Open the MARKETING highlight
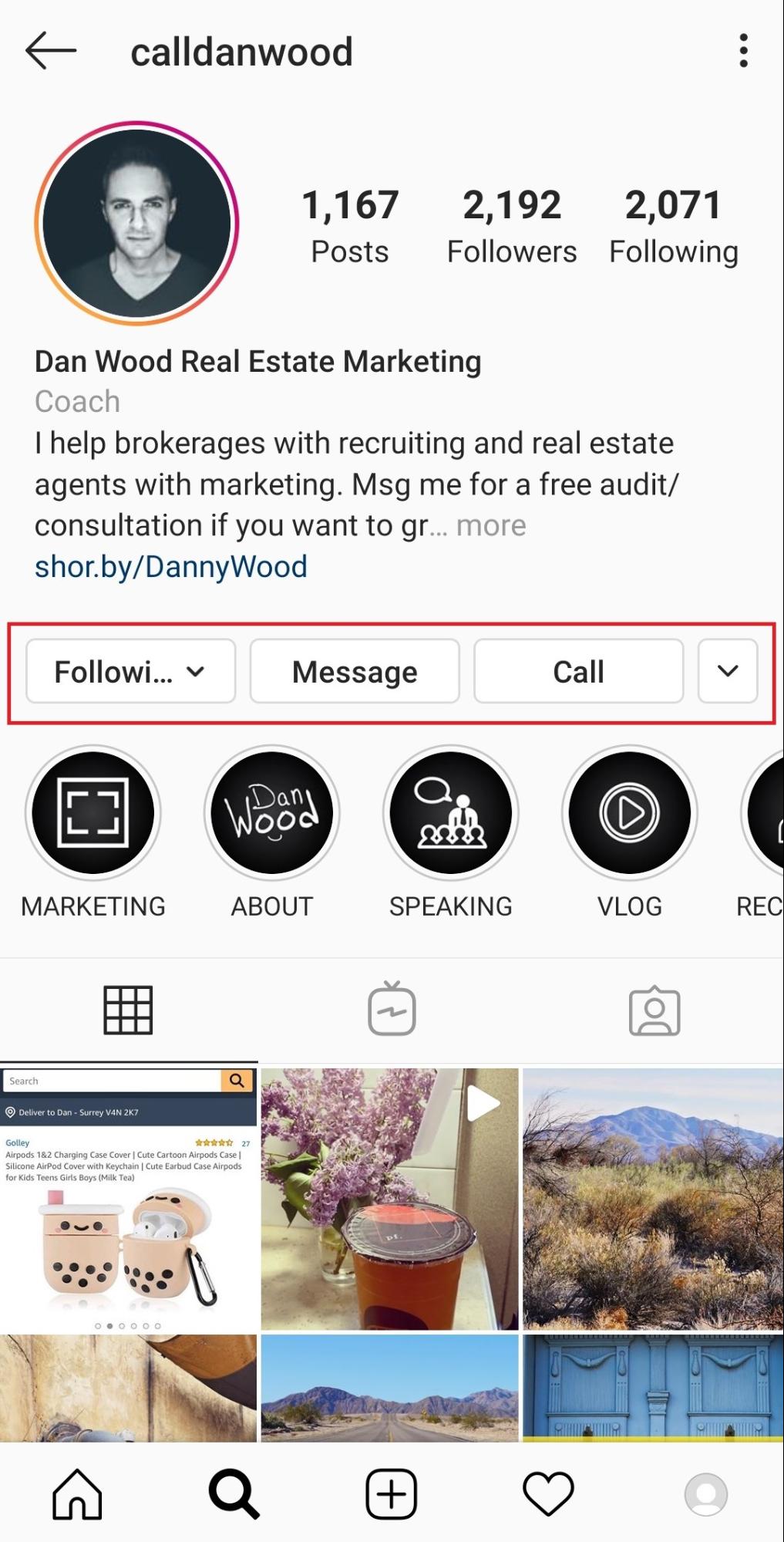 [x=93, y=813]
